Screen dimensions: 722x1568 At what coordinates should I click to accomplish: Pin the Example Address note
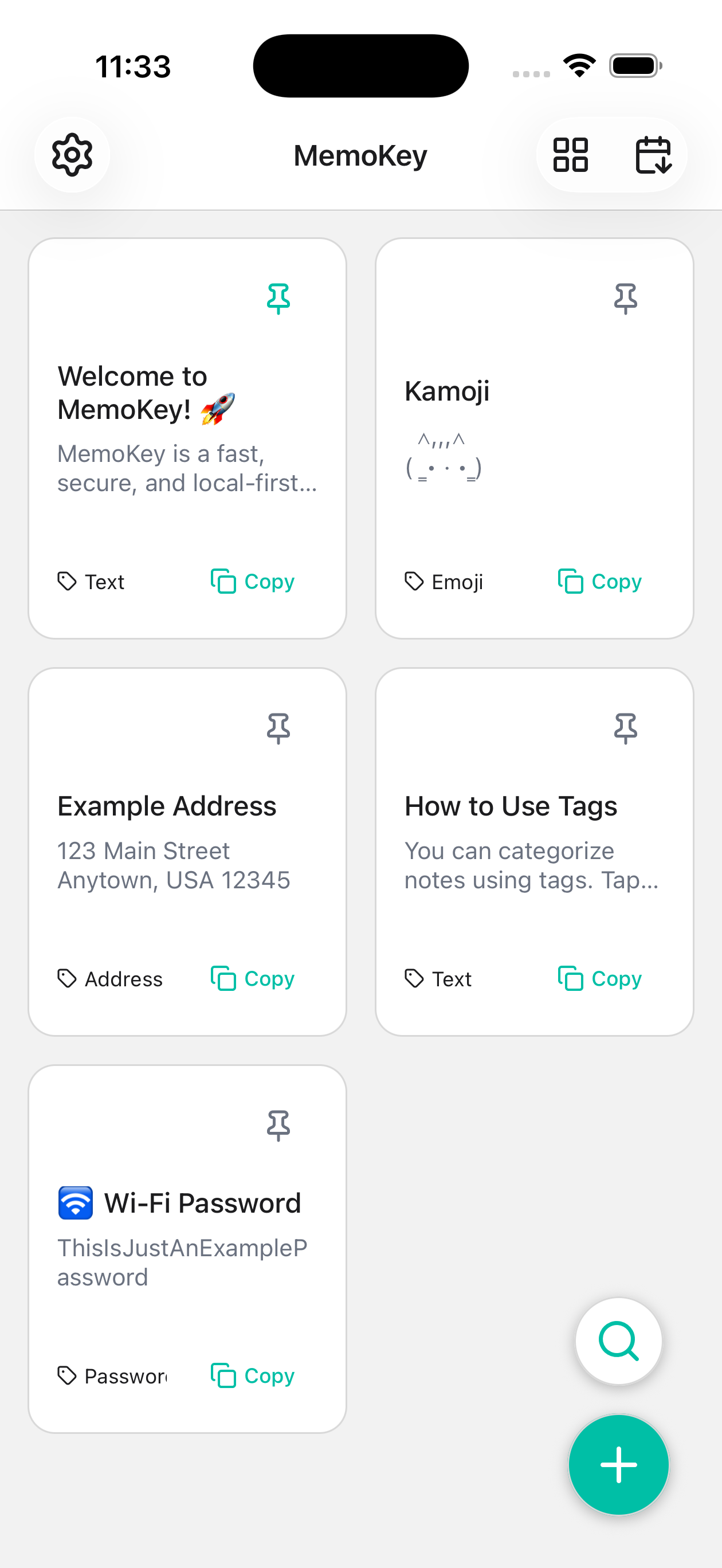pyautogui.click(x=278, y=729)
